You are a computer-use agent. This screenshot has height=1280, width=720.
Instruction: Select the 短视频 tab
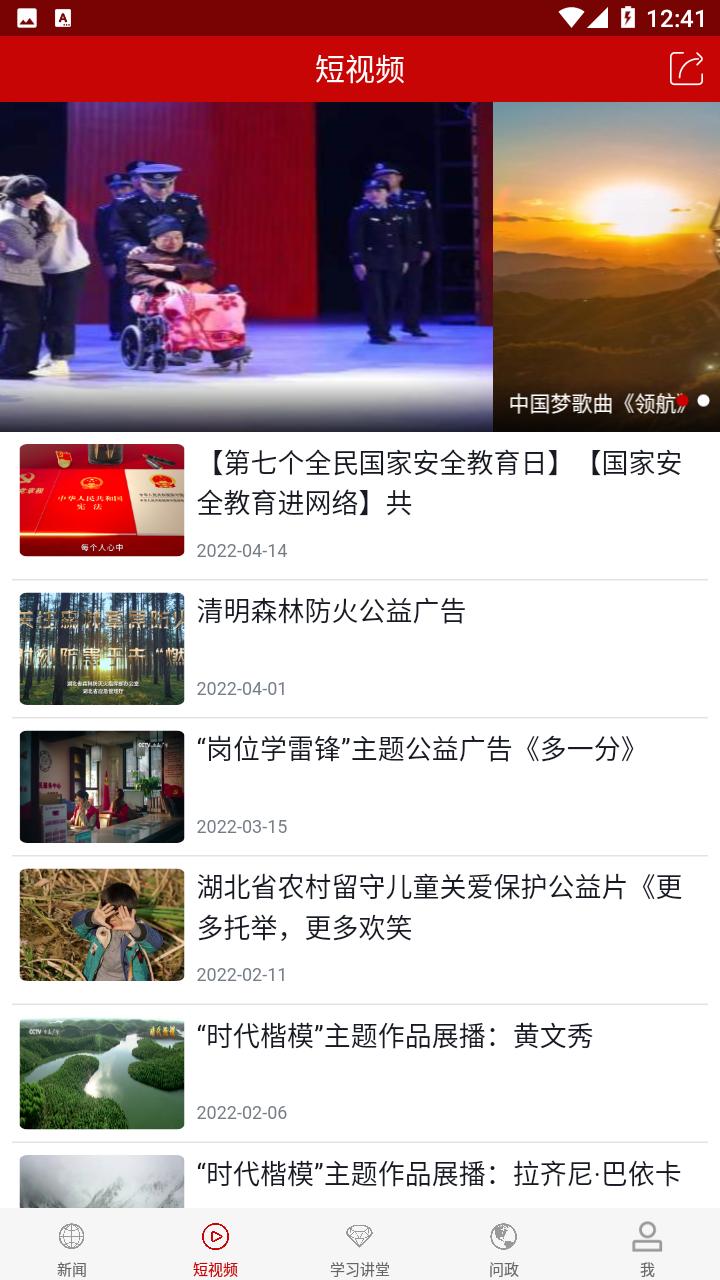216,1247
